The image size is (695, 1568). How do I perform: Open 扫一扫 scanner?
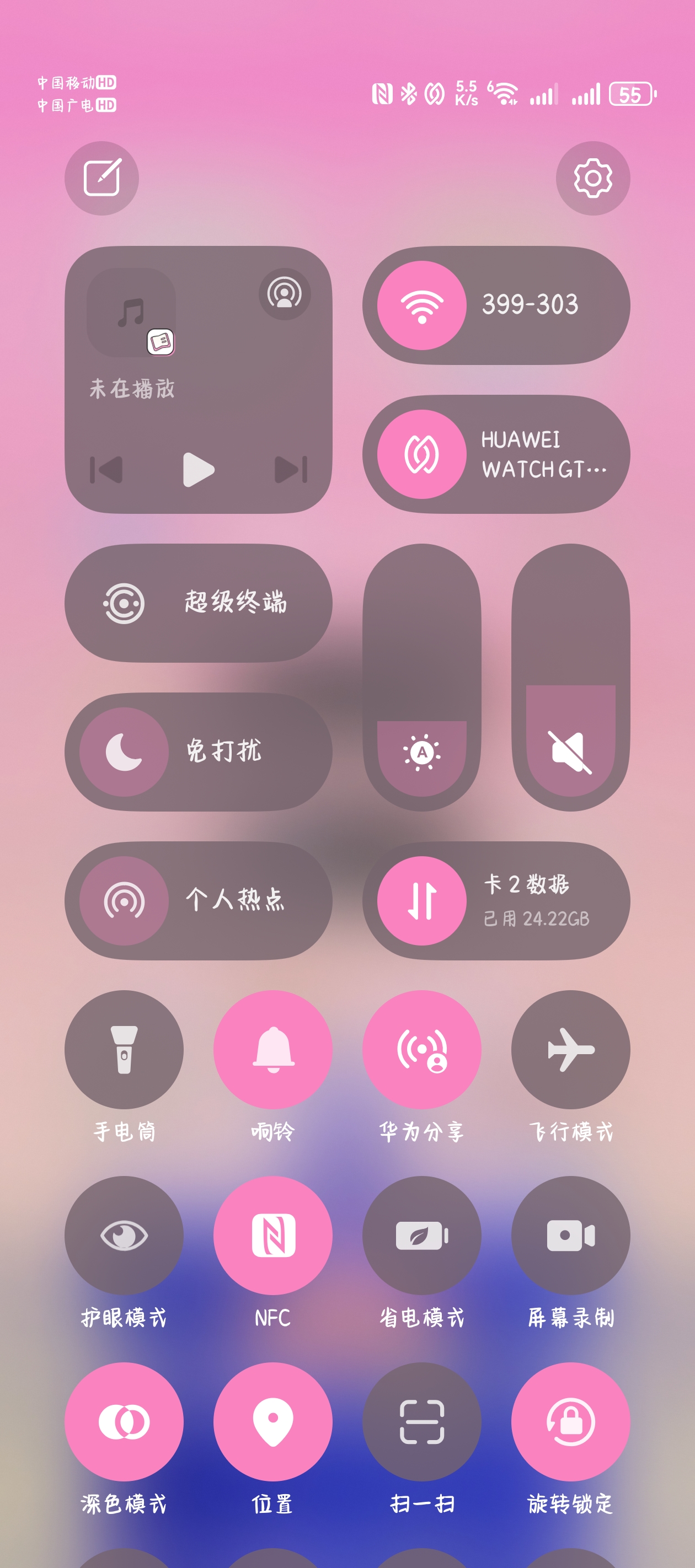tap(421, 1421)
